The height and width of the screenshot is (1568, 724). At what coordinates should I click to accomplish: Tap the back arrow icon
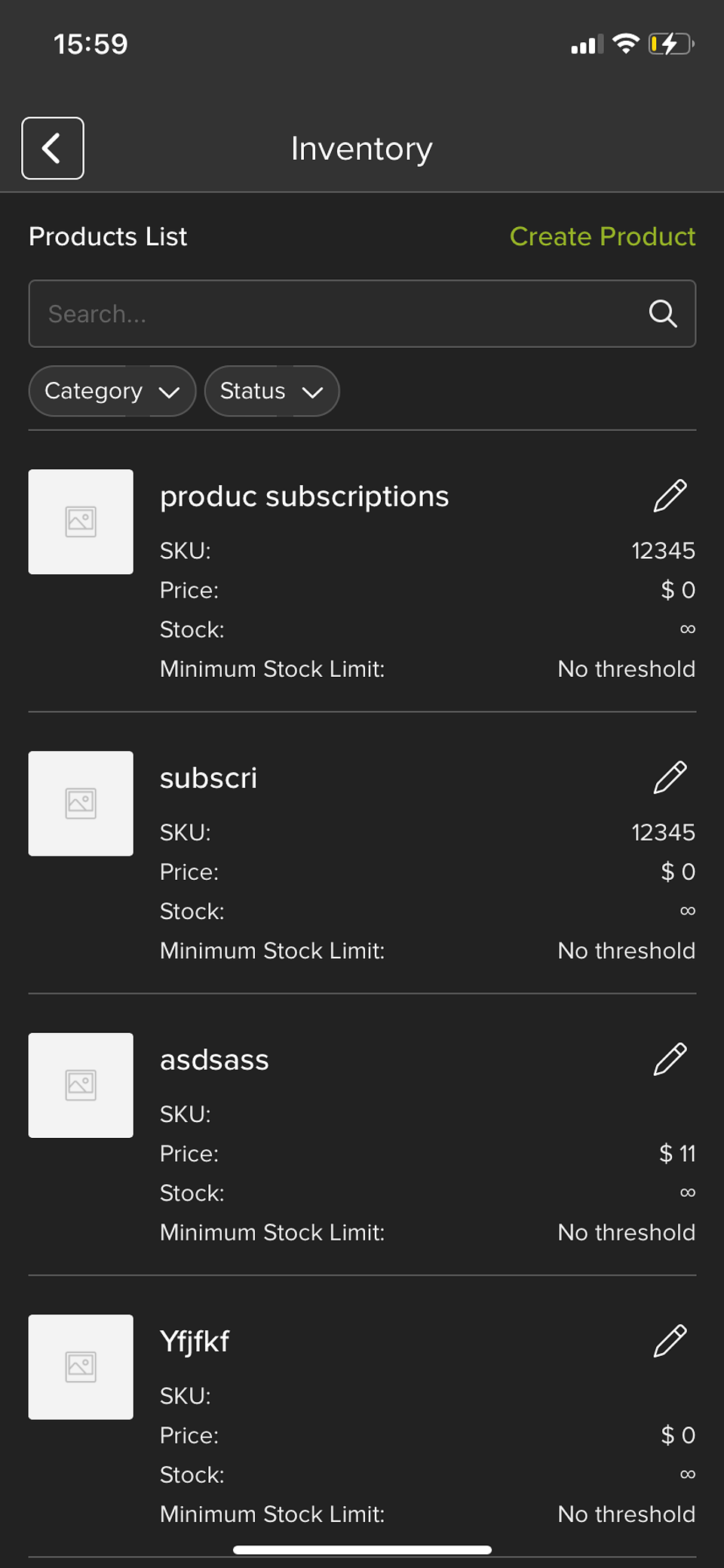pyautogui.click(x=52, y=149)
